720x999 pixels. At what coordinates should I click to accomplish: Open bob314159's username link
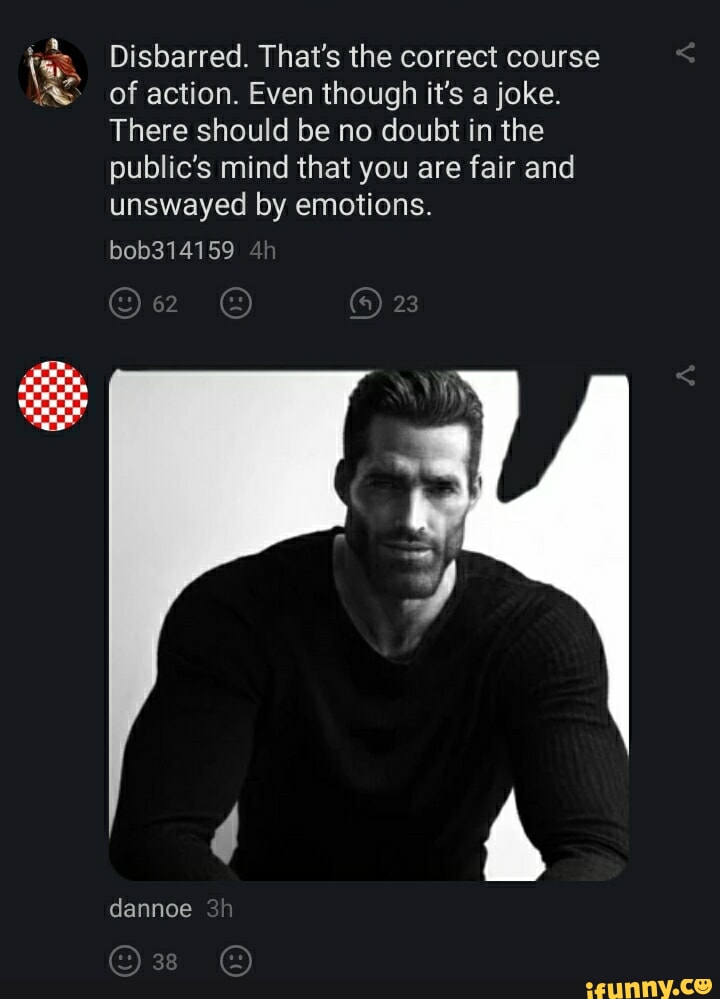[x=171, y=252]
